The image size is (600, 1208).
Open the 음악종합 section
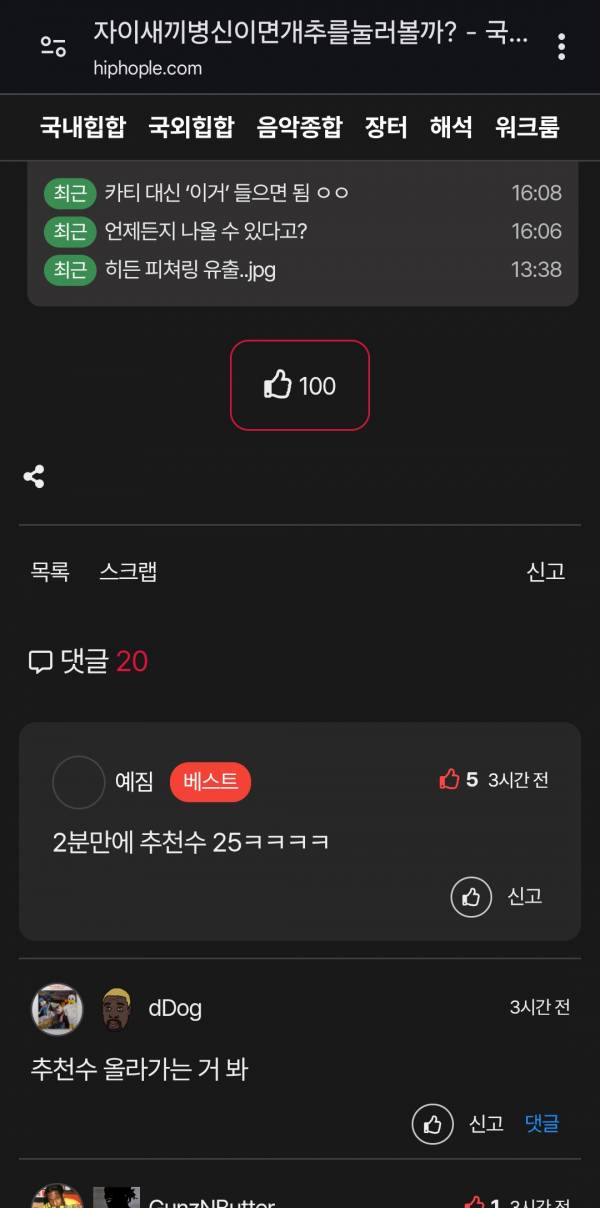299,127
